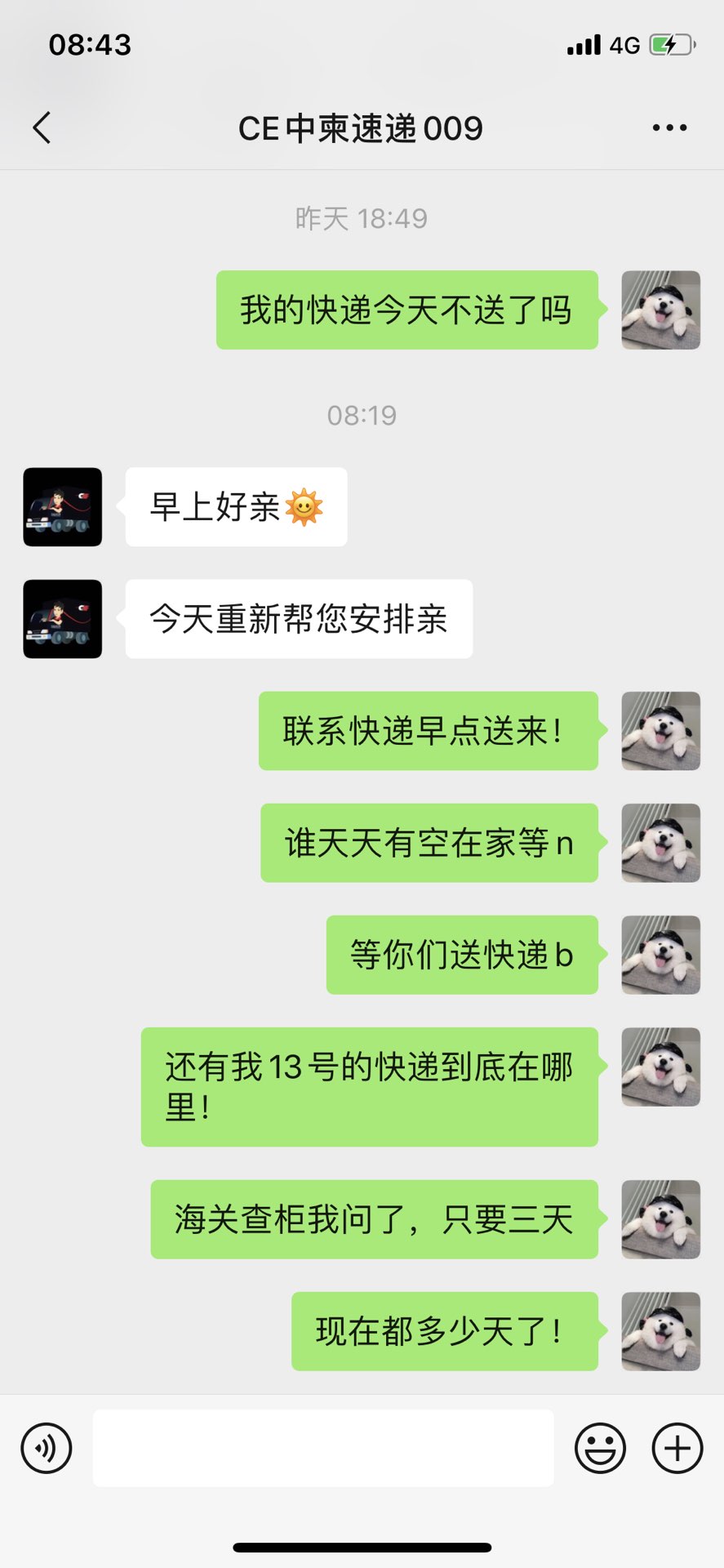Open the chat info overflow menu
This screenshot has width=724, height=1568.
point(669,128)
